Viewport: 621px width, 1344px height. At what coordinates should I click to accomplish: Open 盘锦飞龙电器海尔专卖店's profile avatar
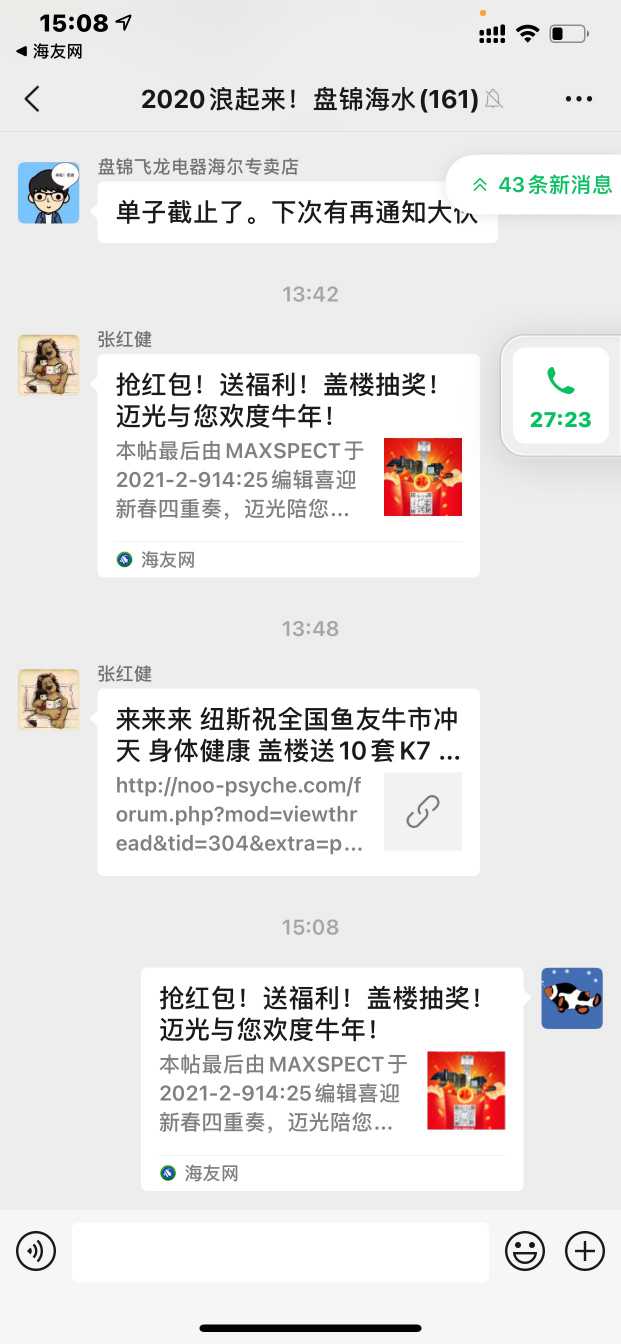(48, 193)
